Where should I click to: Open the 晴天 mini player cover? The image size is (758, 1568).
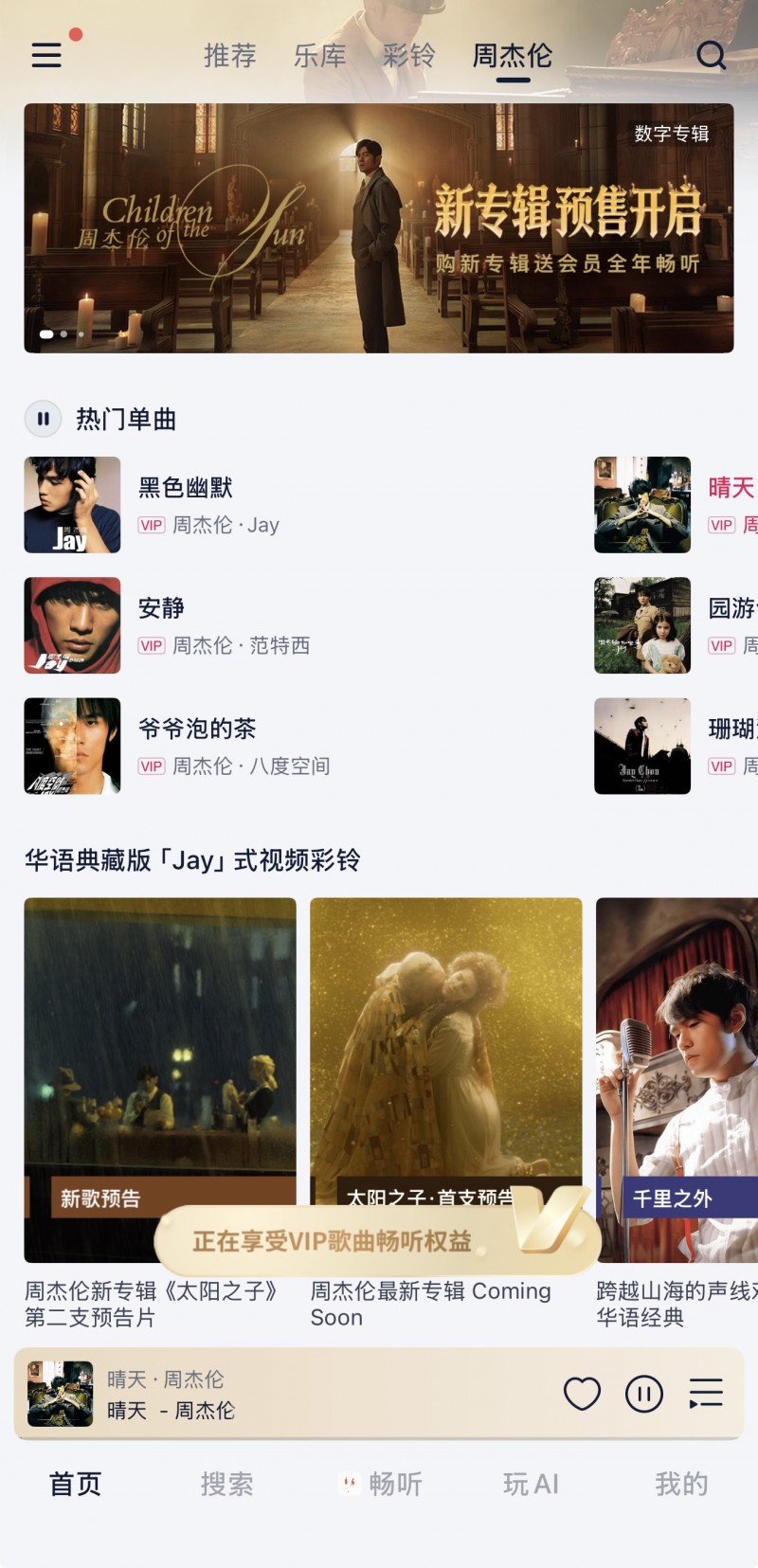(x=61, y=1394)
